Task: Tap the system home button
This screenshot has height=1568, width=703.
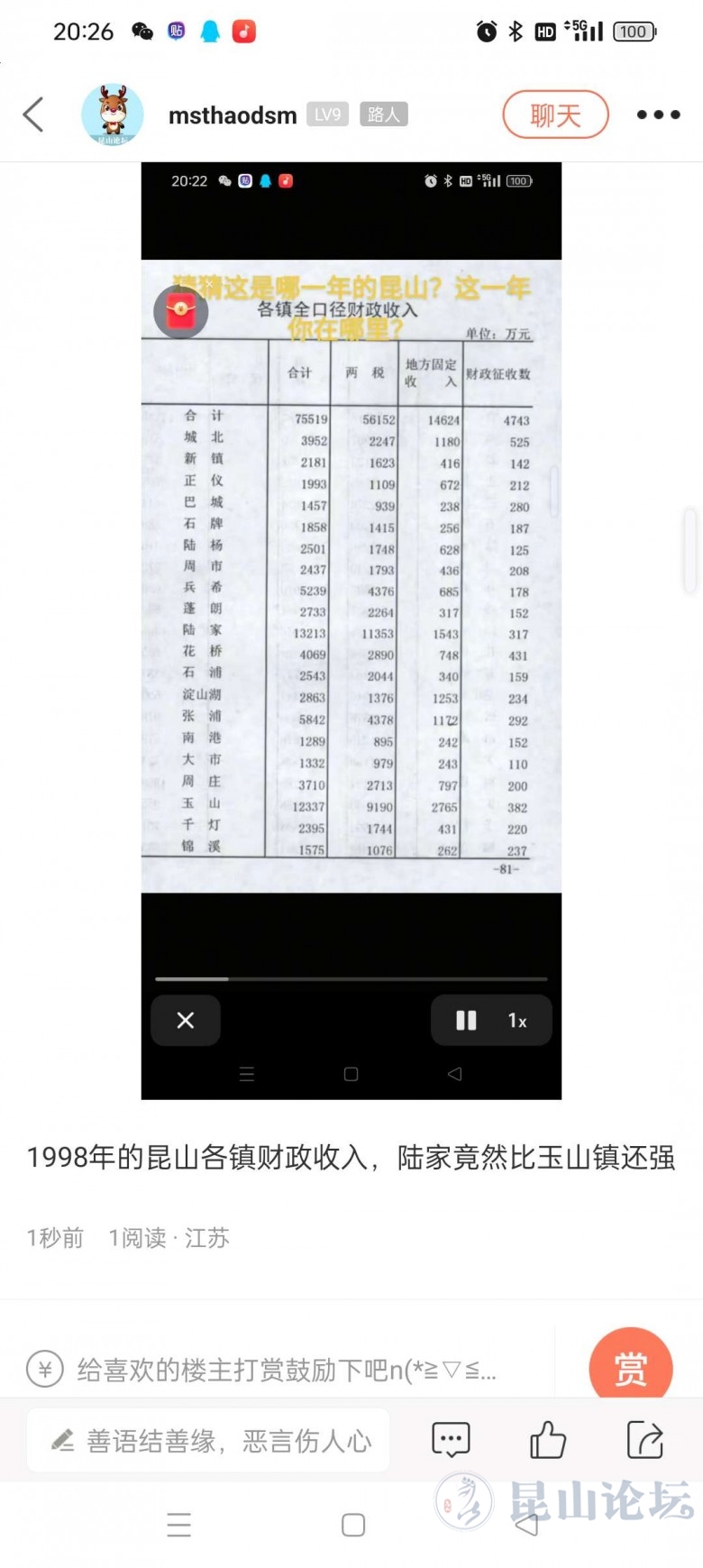Action: (353, 1525)
